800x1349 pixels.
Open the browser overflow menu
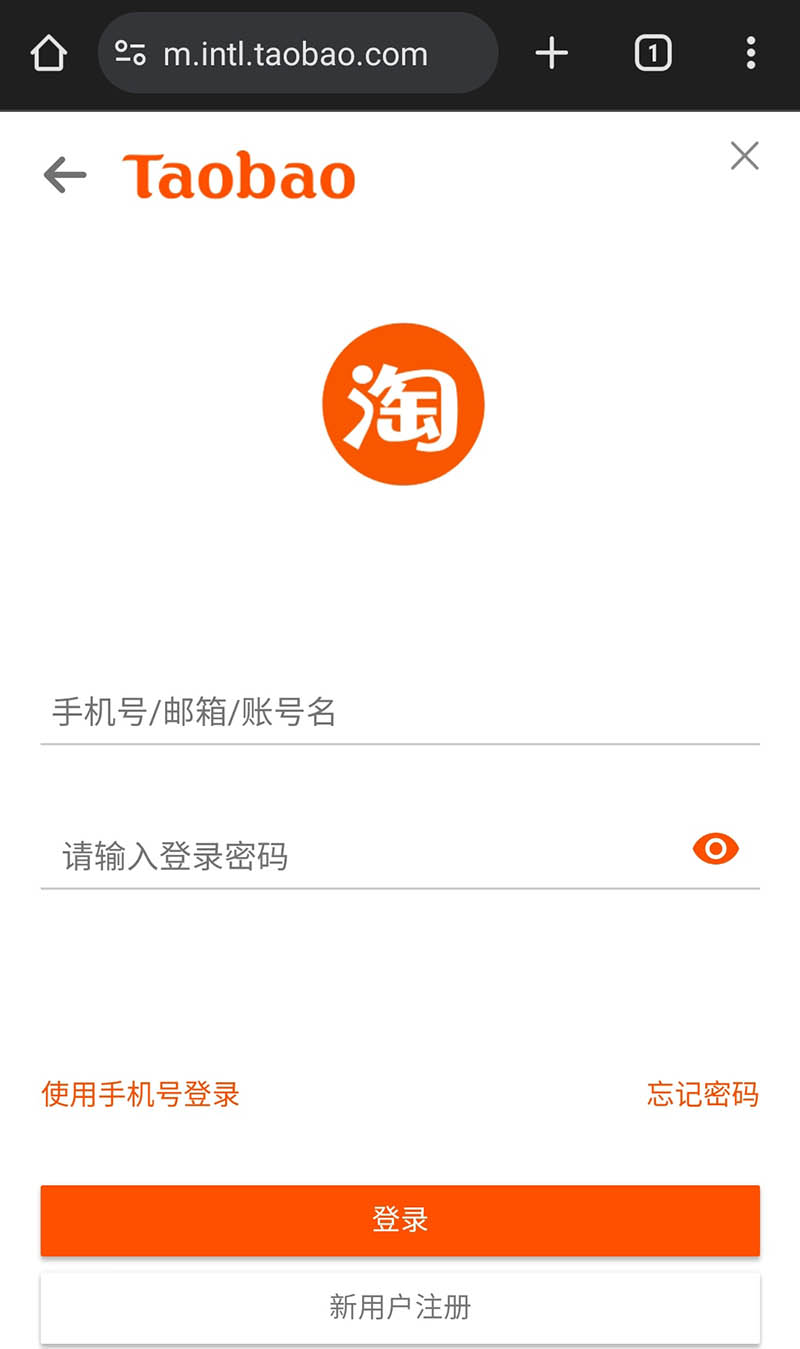[x=750, y=54]
